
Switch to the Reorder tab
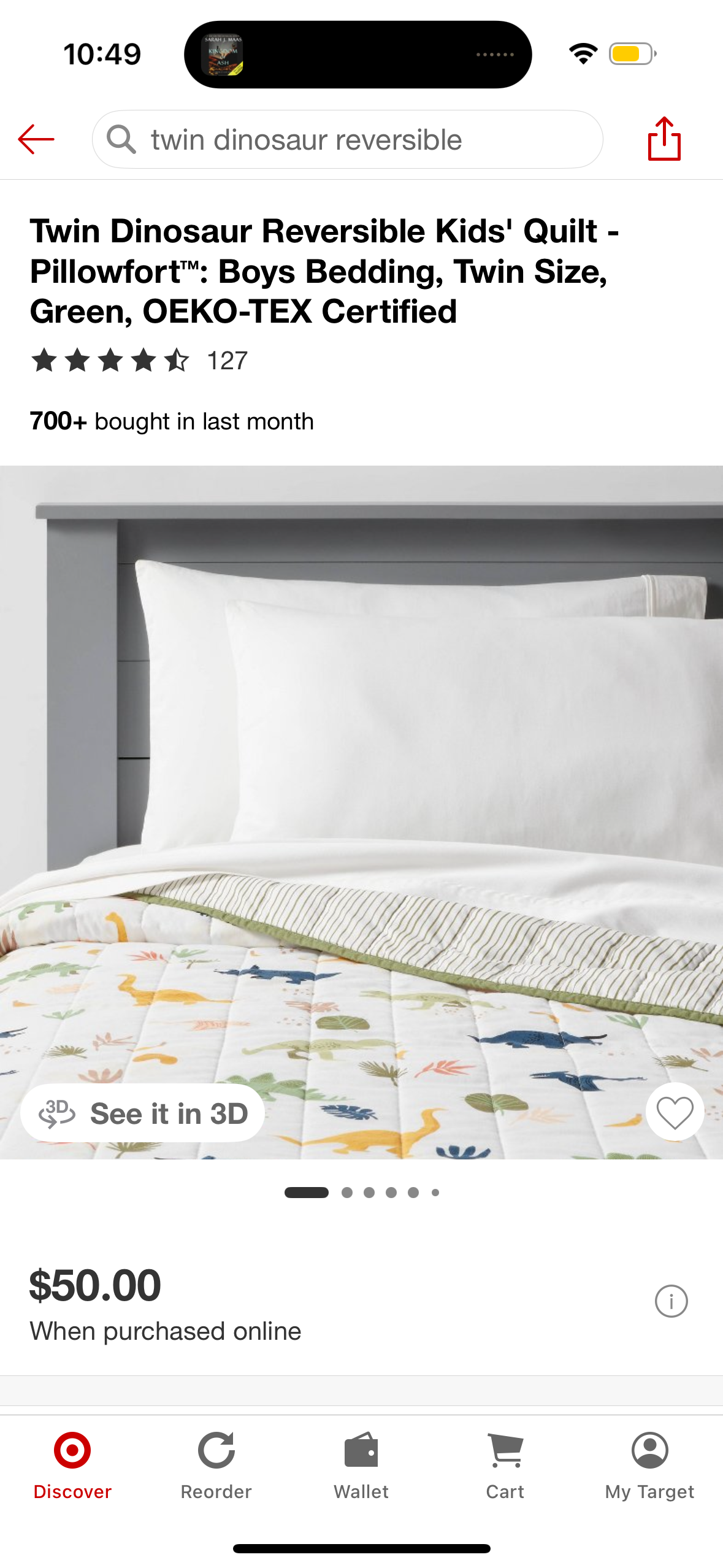(216, 1466)
